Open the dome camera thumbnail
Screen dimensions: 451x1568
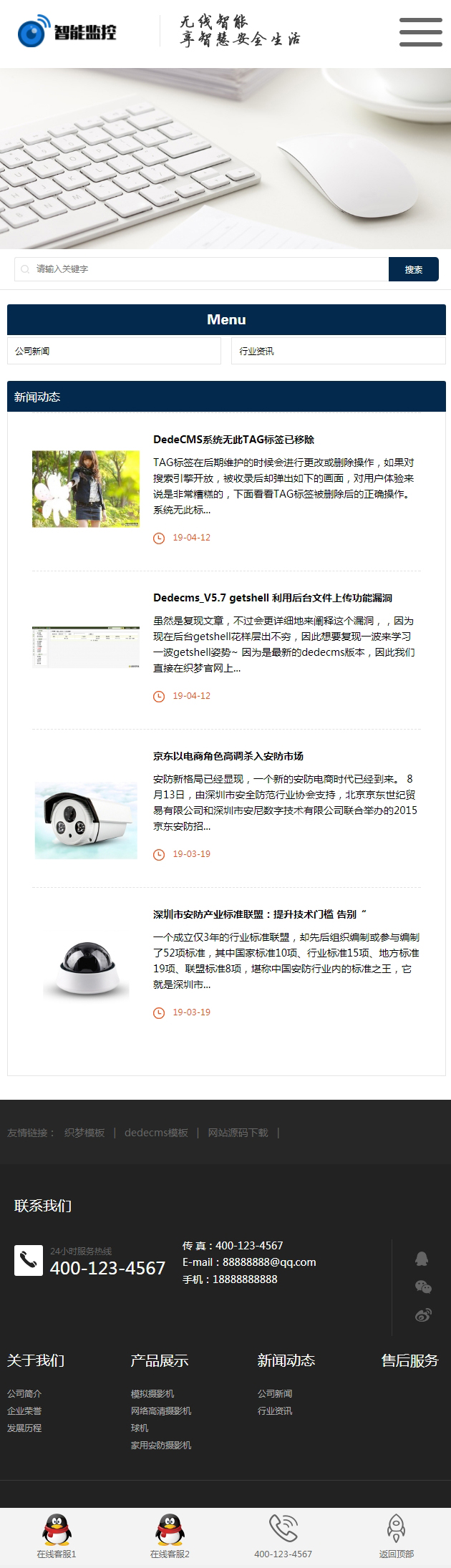point(86,968)
